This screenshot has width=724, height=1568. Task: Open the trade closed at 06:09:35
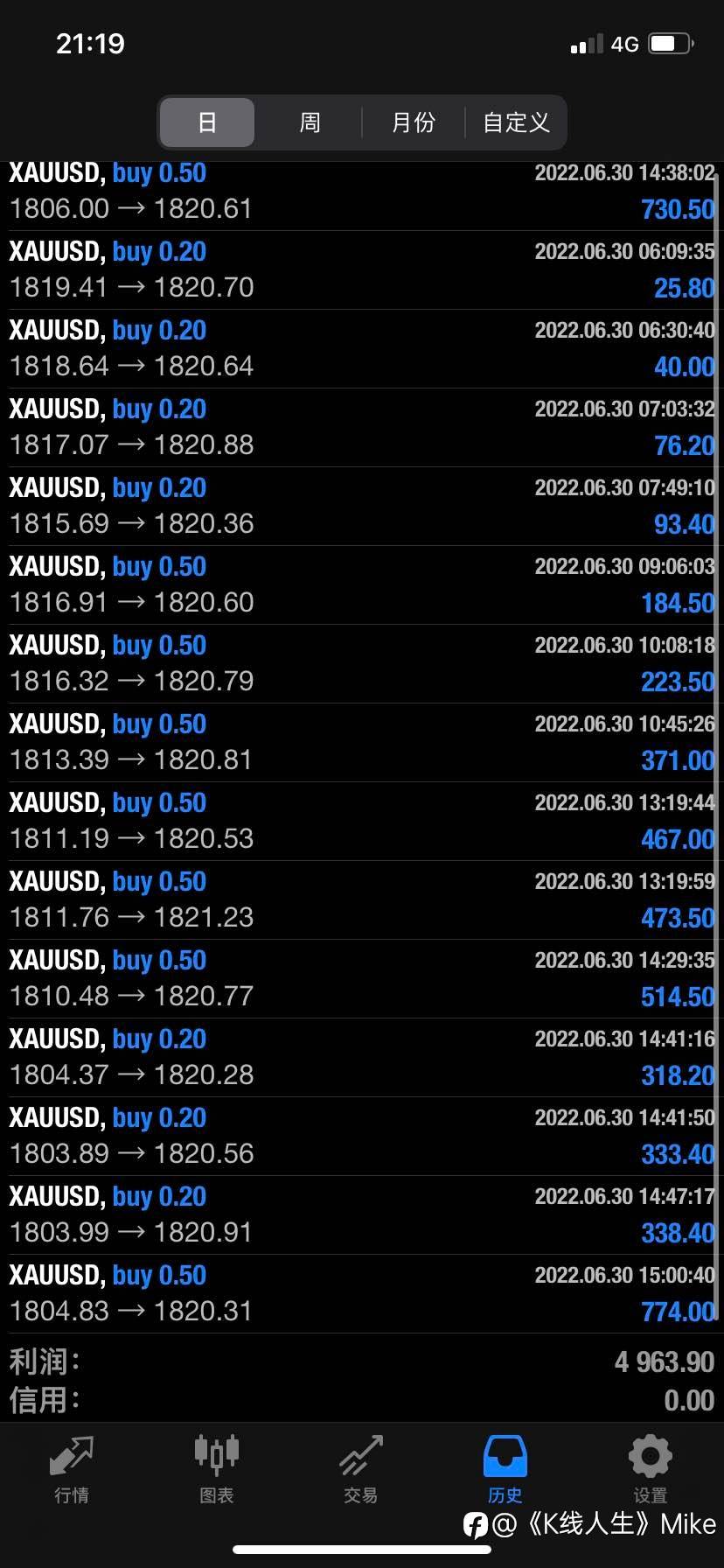[x=362, y=270]
